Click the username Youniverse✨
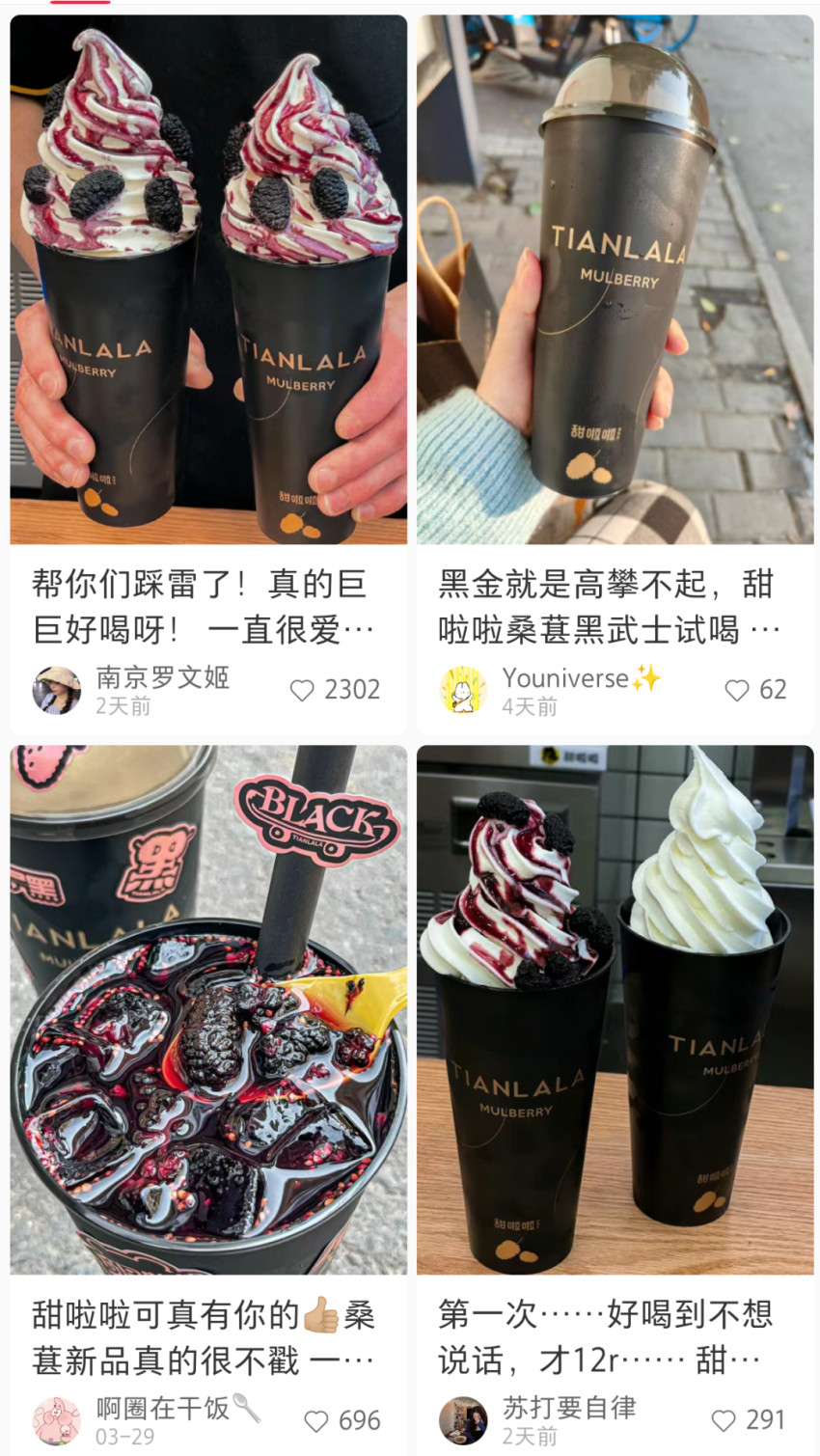 (x=583, y=678)
